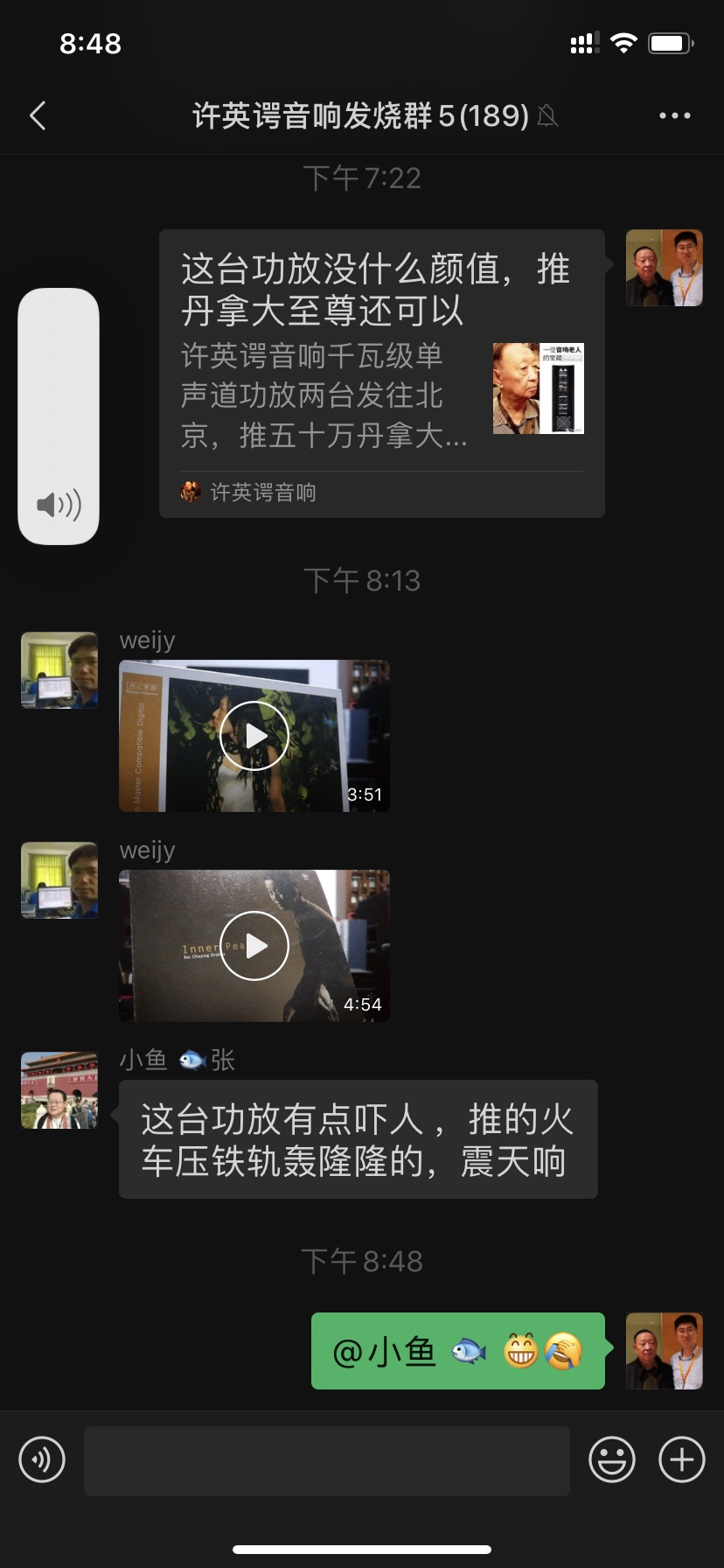Image resolution: width=724 pixels, height=1568 pixels.
Task: Open 小鱼 张's profile avatar
Action: coord(59,1090)
